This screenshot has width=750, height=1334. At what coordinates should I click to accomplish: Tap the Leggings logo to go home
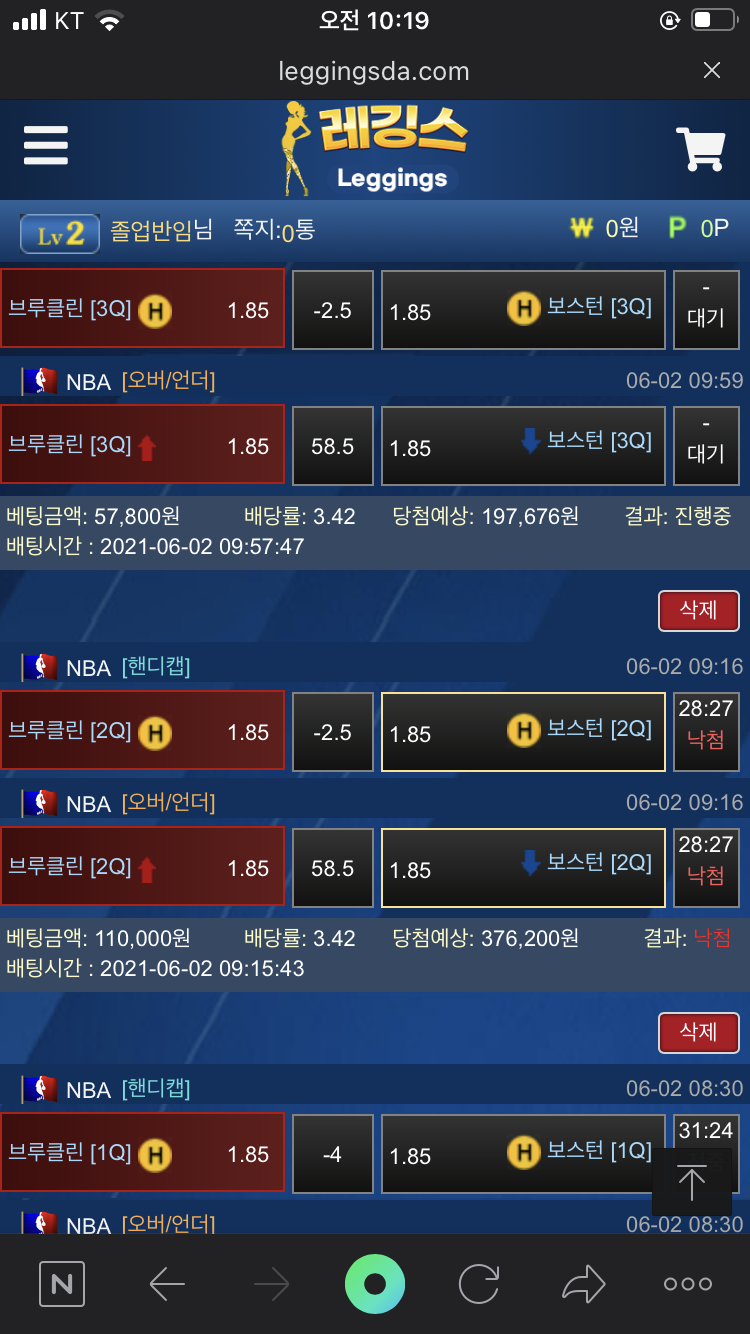click(x=375, y=148)
